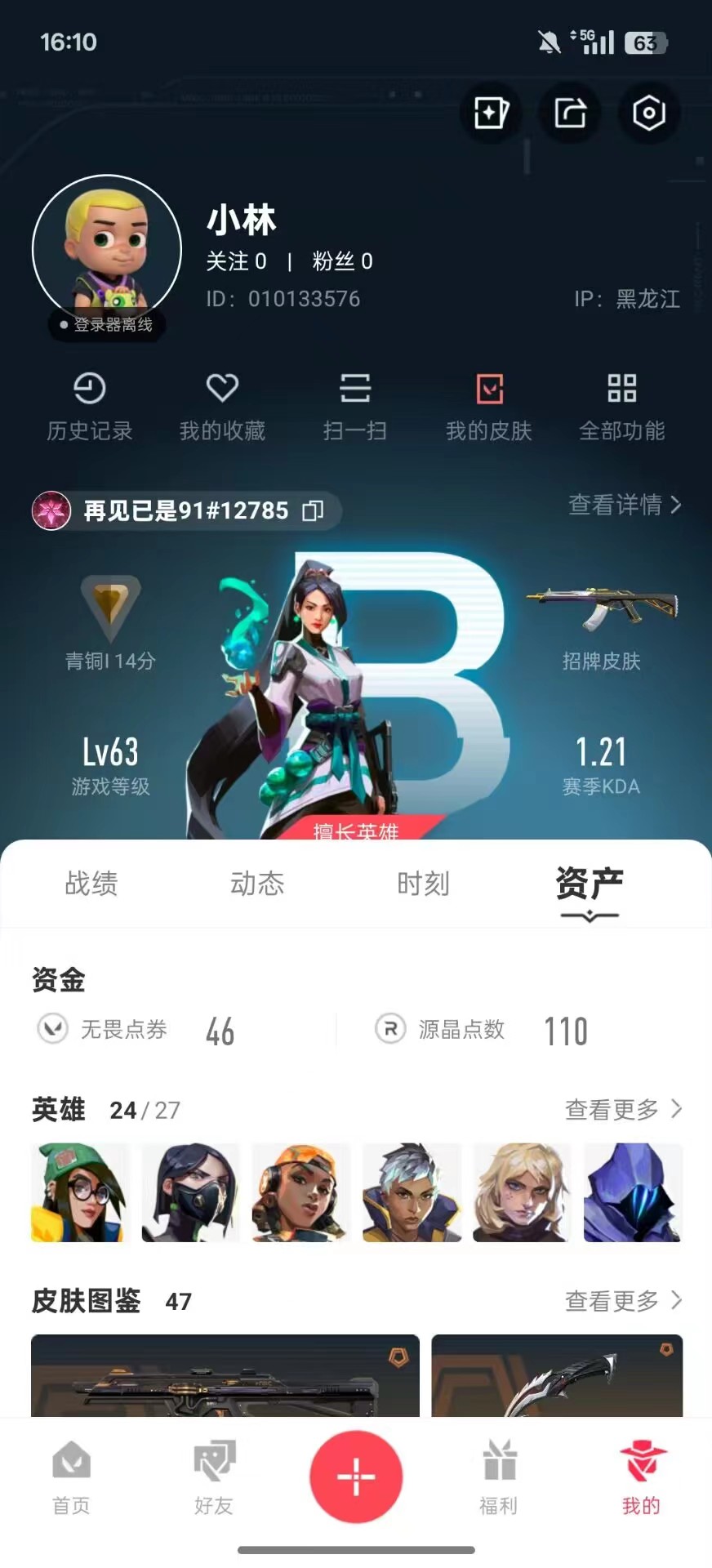Image resolution: width=712 pixels, height=1568 pixels.
Task: Open the 好友 friends tab
Action: (x=214, y=1478)
